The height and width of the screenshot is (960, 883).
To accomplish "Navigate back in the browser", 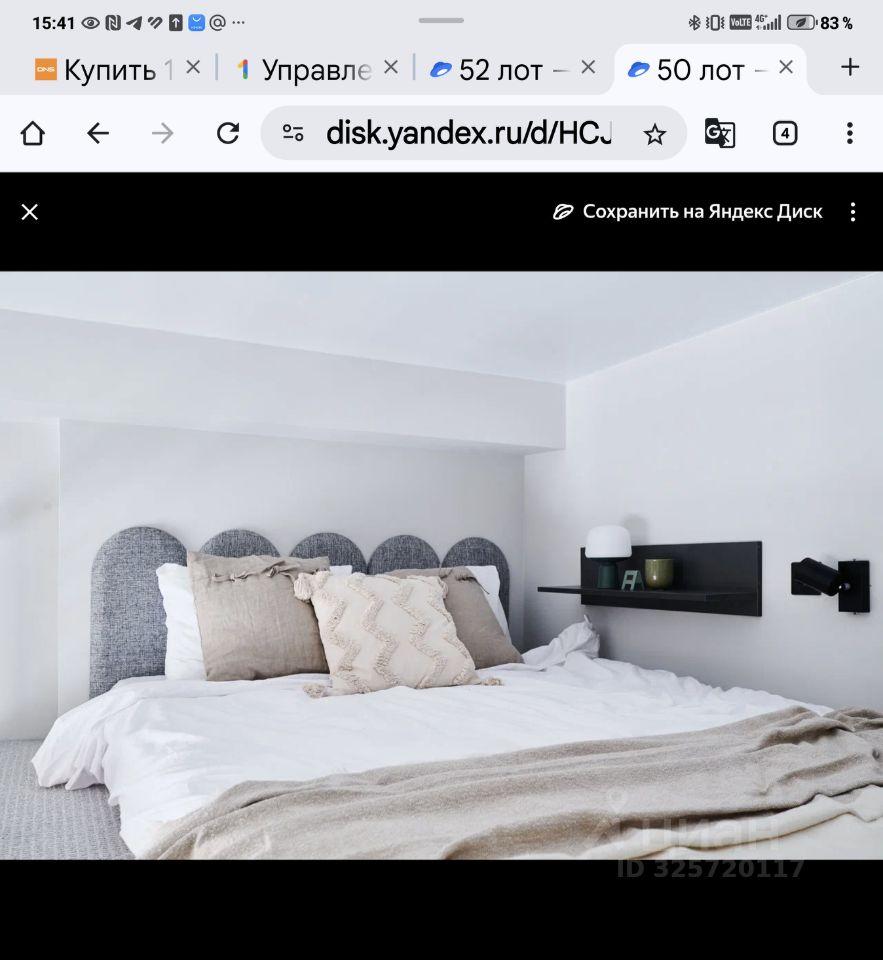I will coord(97,133).
